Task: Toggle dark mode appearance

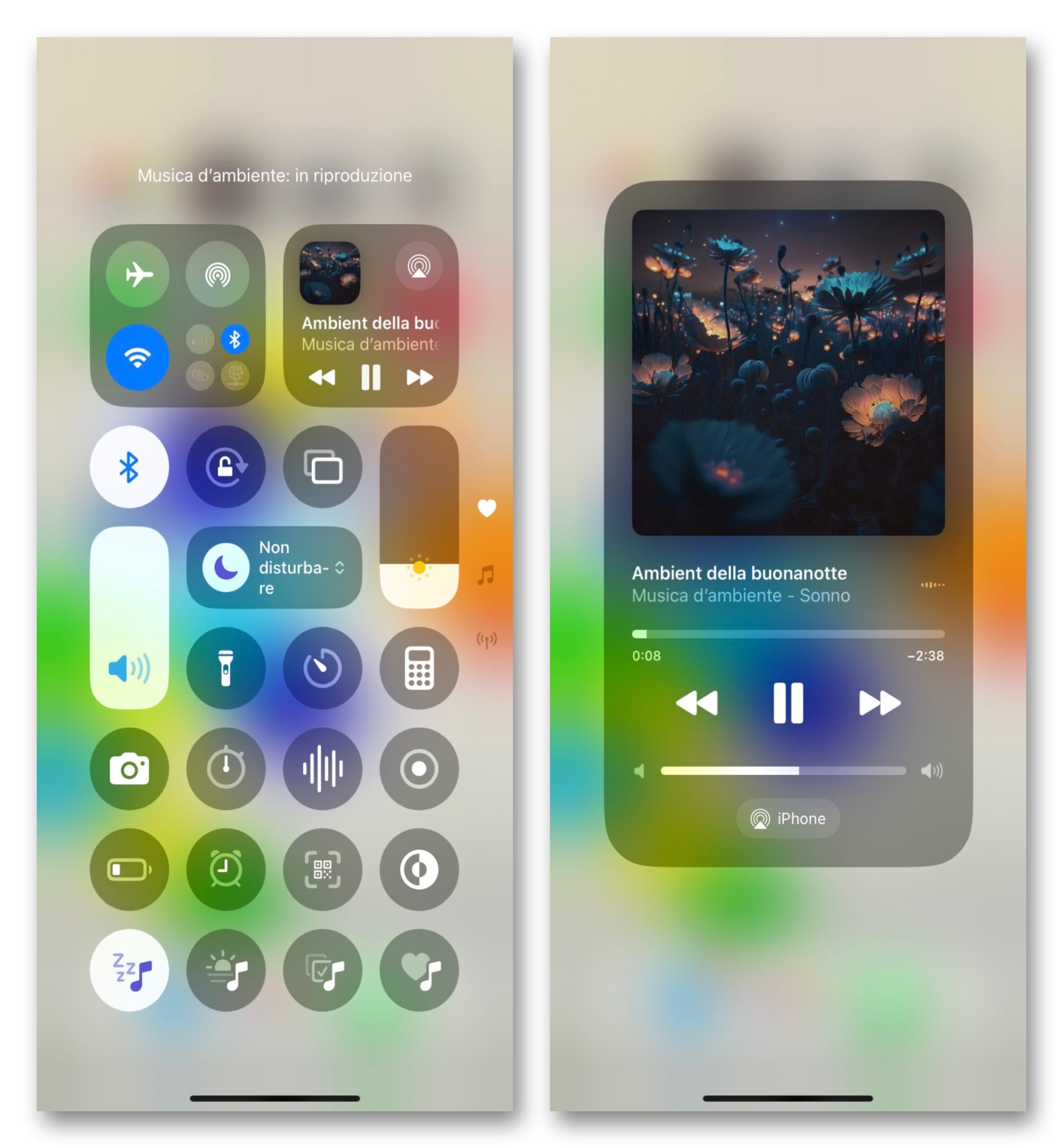Action: click(x=419, y=870)
